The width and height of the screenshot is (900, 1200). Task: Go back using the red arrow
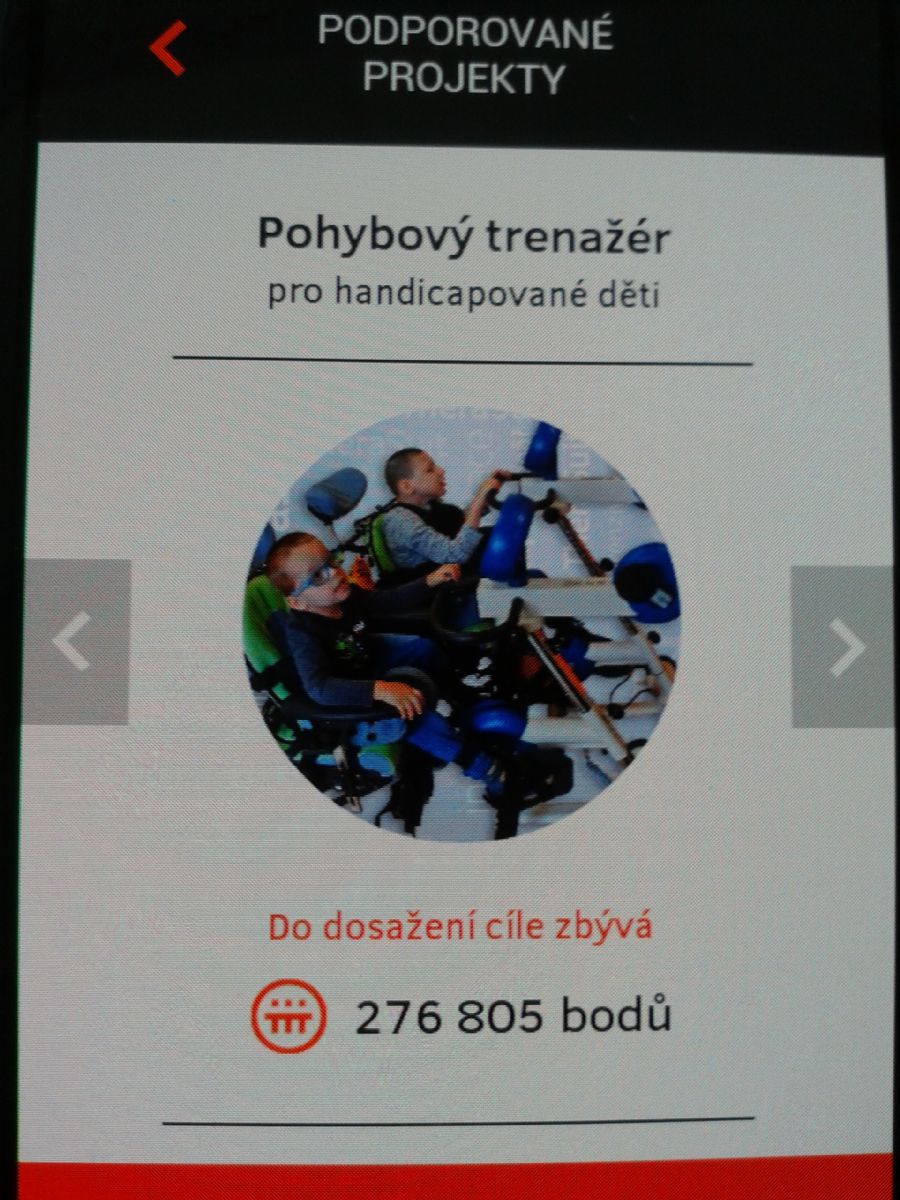click(168, 48)
